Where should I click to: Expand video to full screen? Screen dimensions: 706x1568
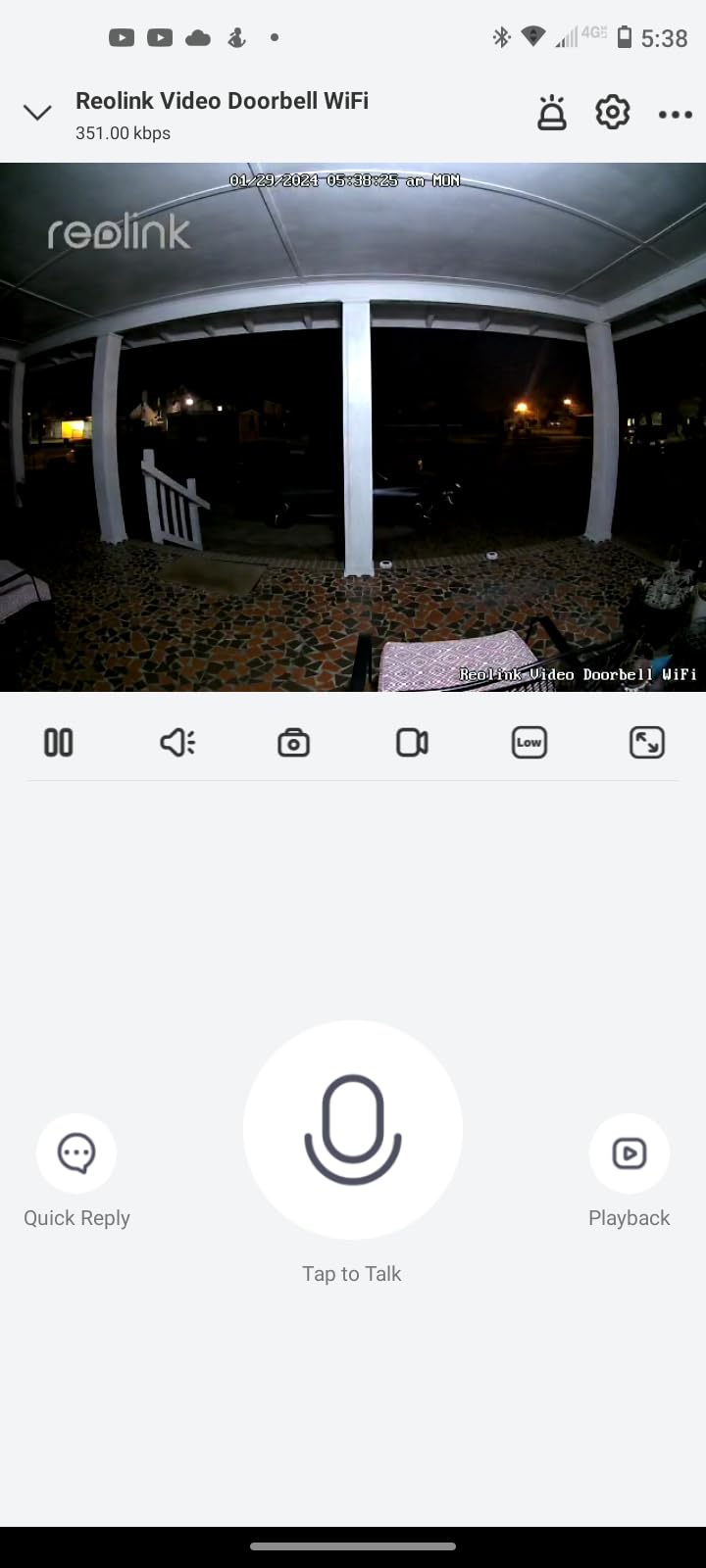click(x=646, y=743)
